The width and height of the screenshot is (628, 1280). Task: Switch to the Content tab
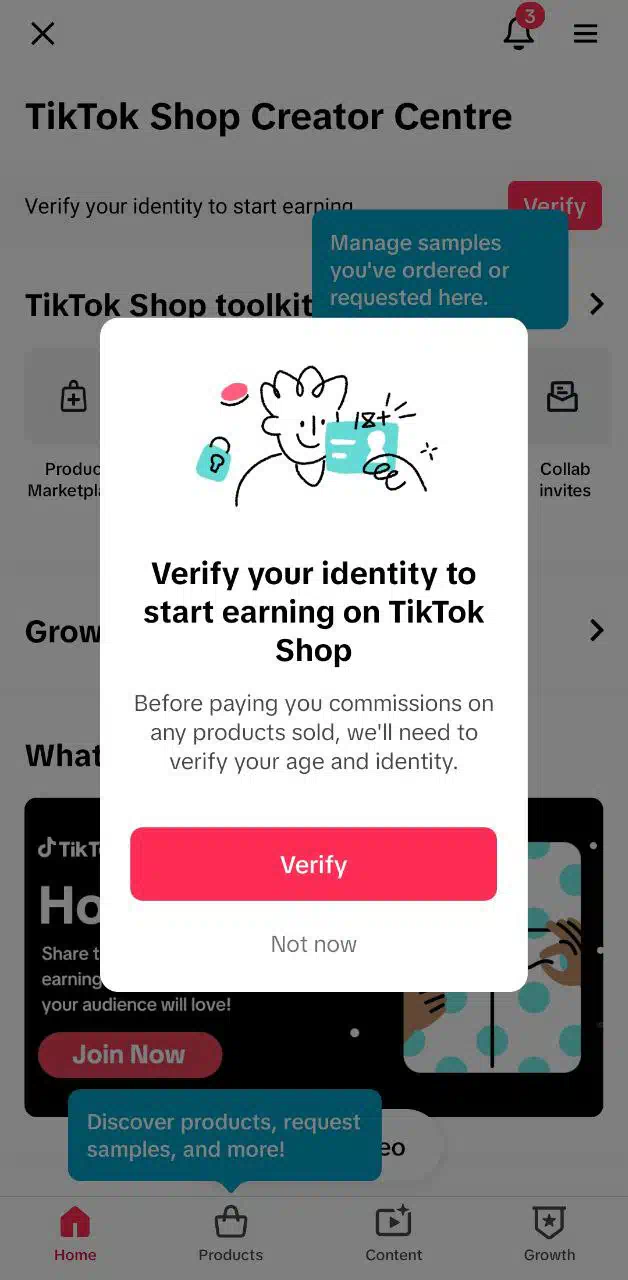click(x=394, y=1234)
